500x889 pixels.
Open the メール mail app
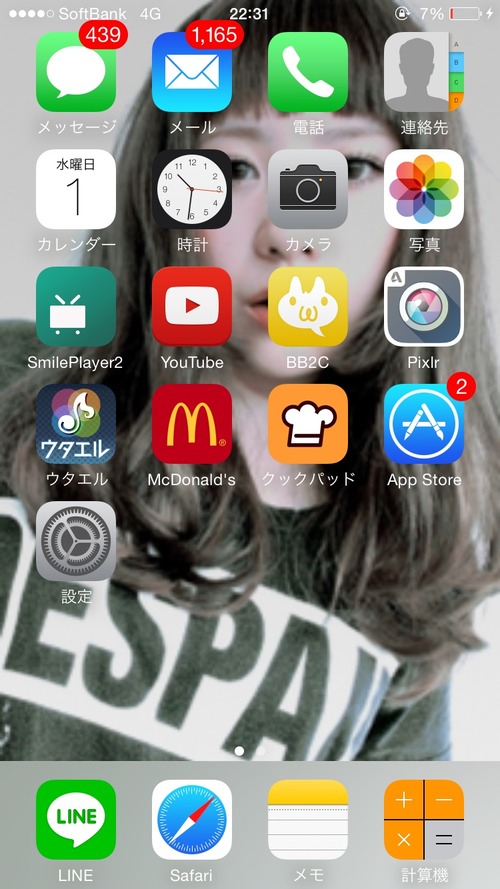192,72
